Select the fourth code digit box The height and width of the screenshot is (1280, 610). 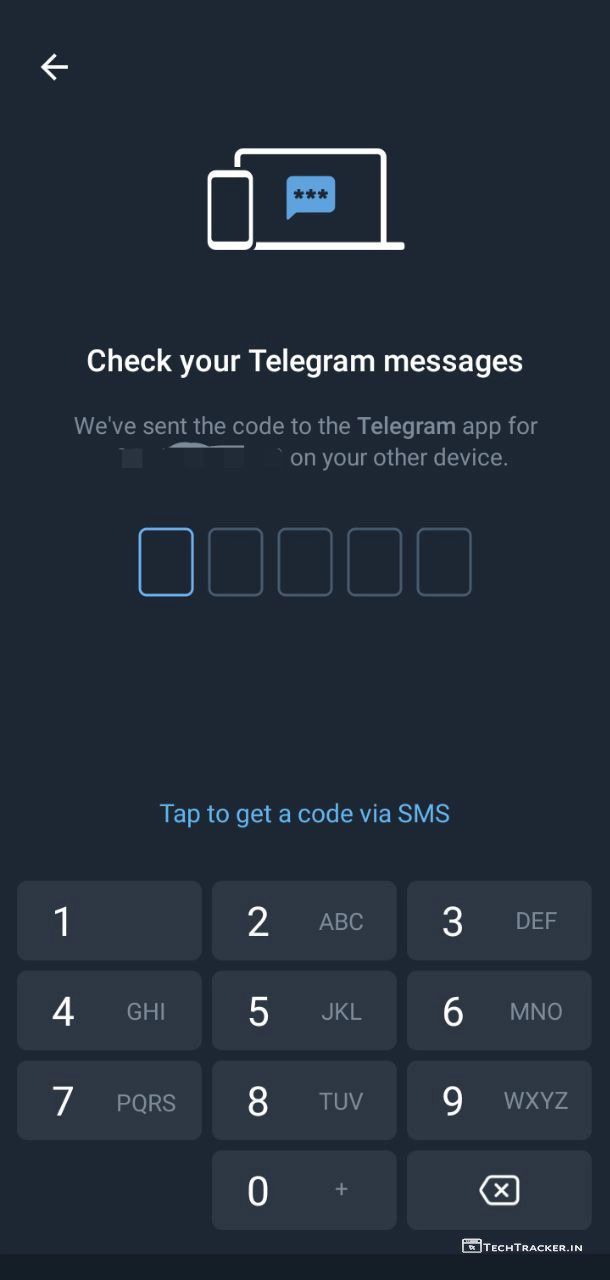[374, 562]
